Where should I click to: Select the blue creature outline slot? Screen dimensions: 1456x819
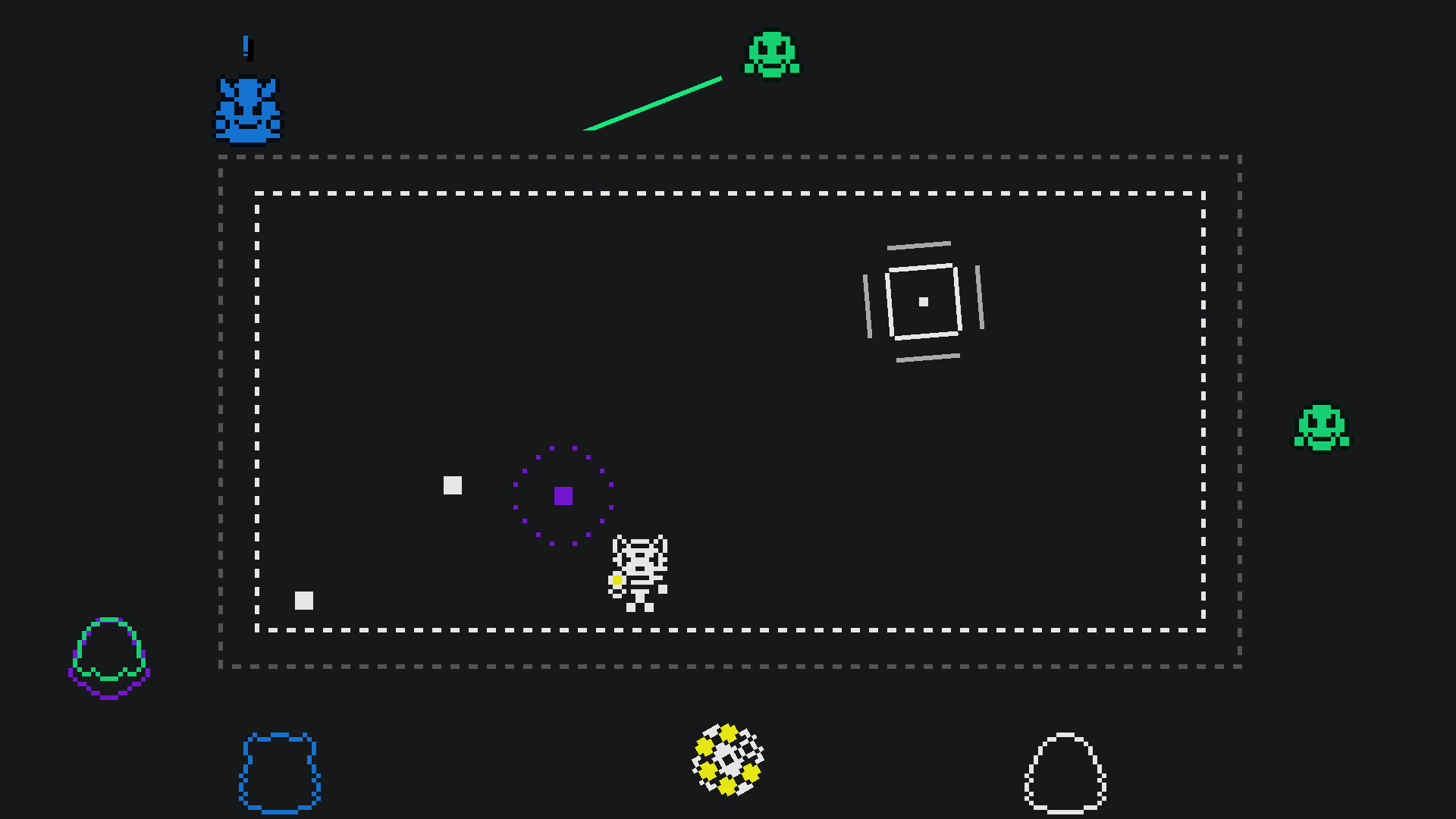click(280, 773)
